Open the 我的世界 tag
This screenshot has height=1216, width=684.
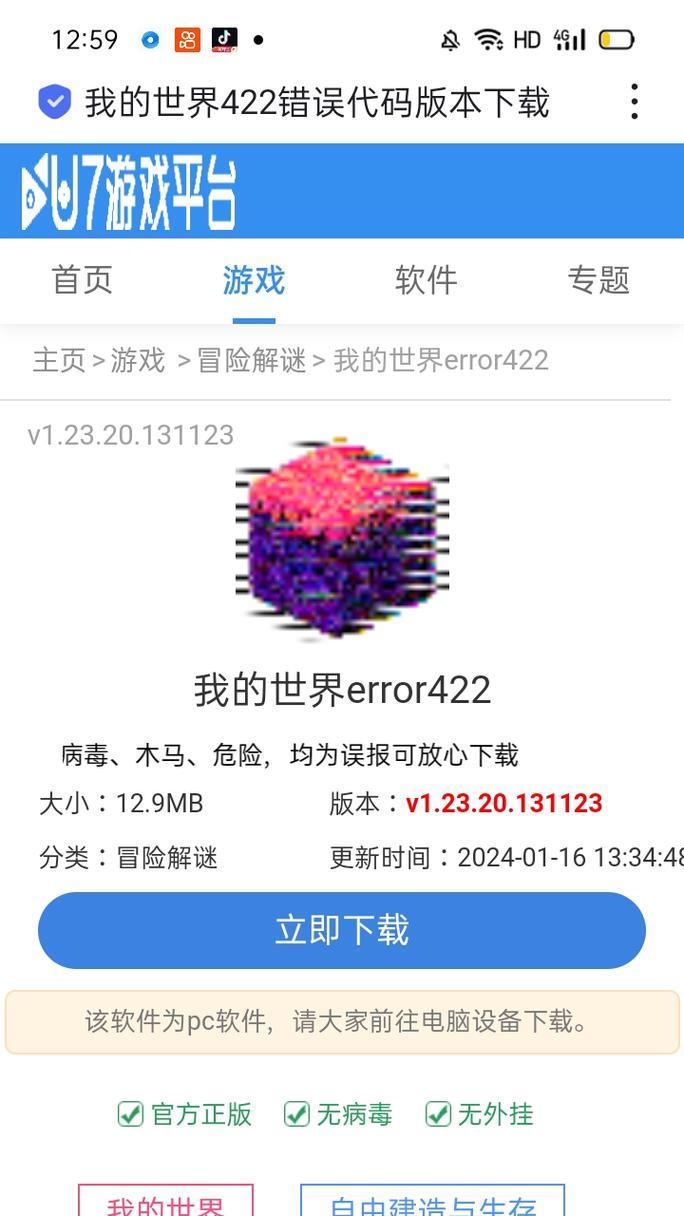click(166, 1201)
